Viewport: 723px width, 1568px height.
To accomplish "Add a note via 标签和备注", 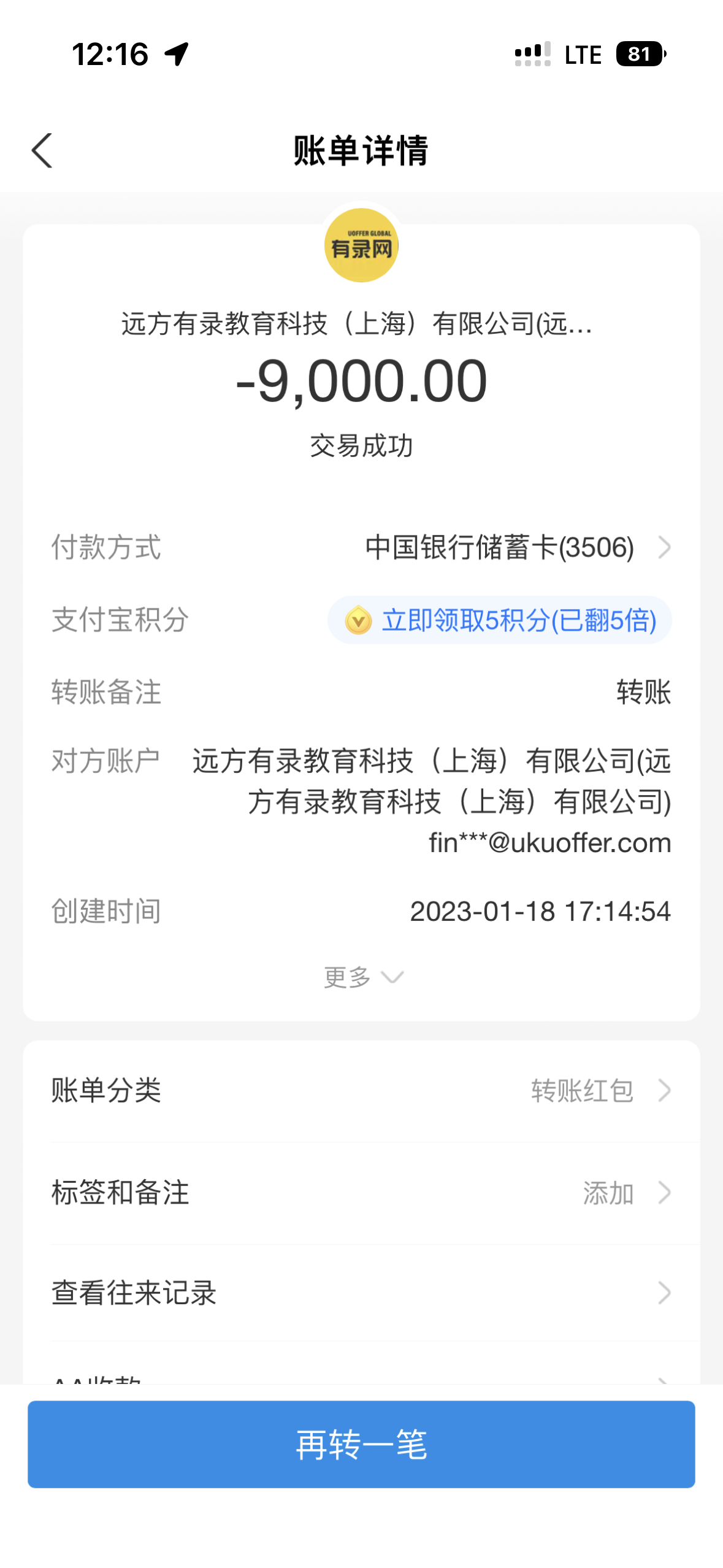I will click(361, 1193).
